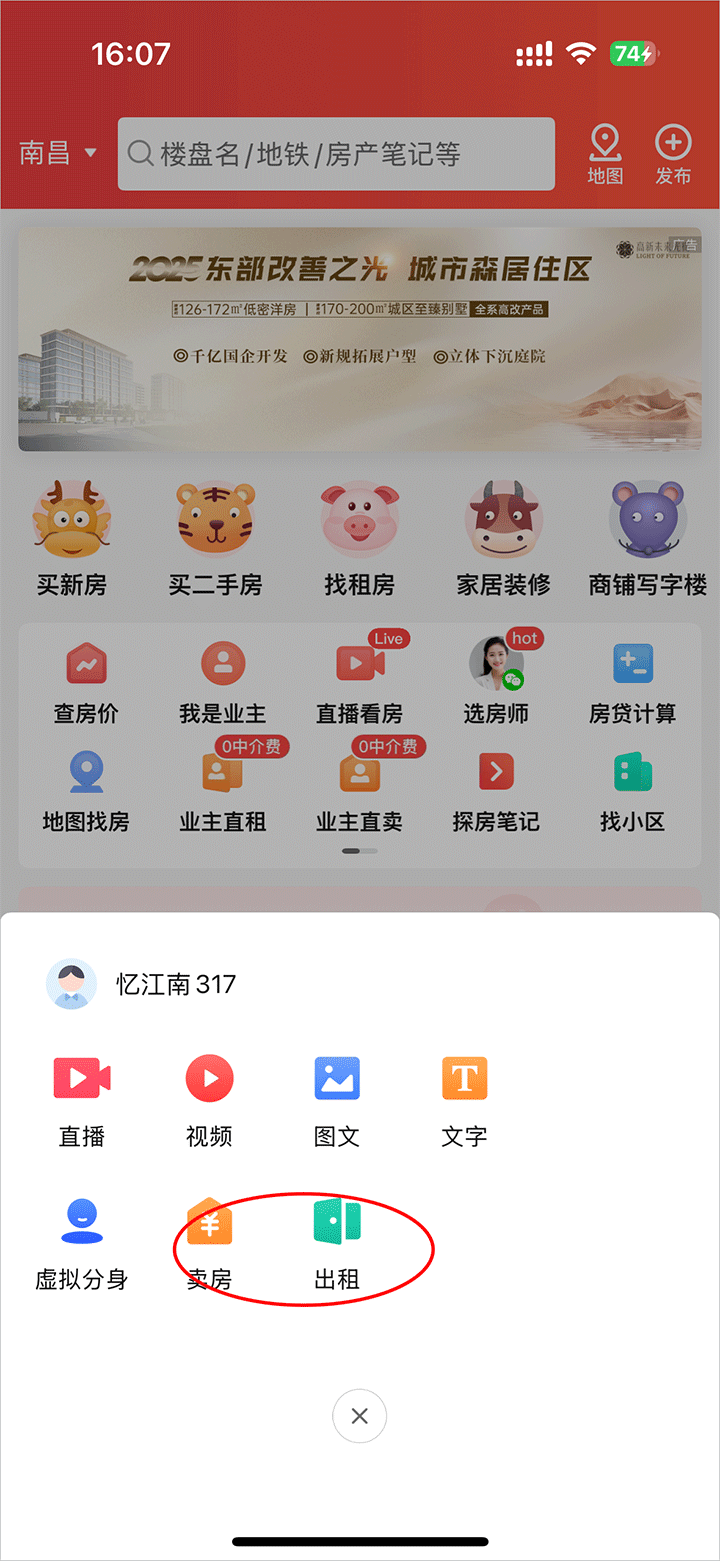Choose 视频 to publish a video
720x1561 pixels.
(x=209, y=1100)
